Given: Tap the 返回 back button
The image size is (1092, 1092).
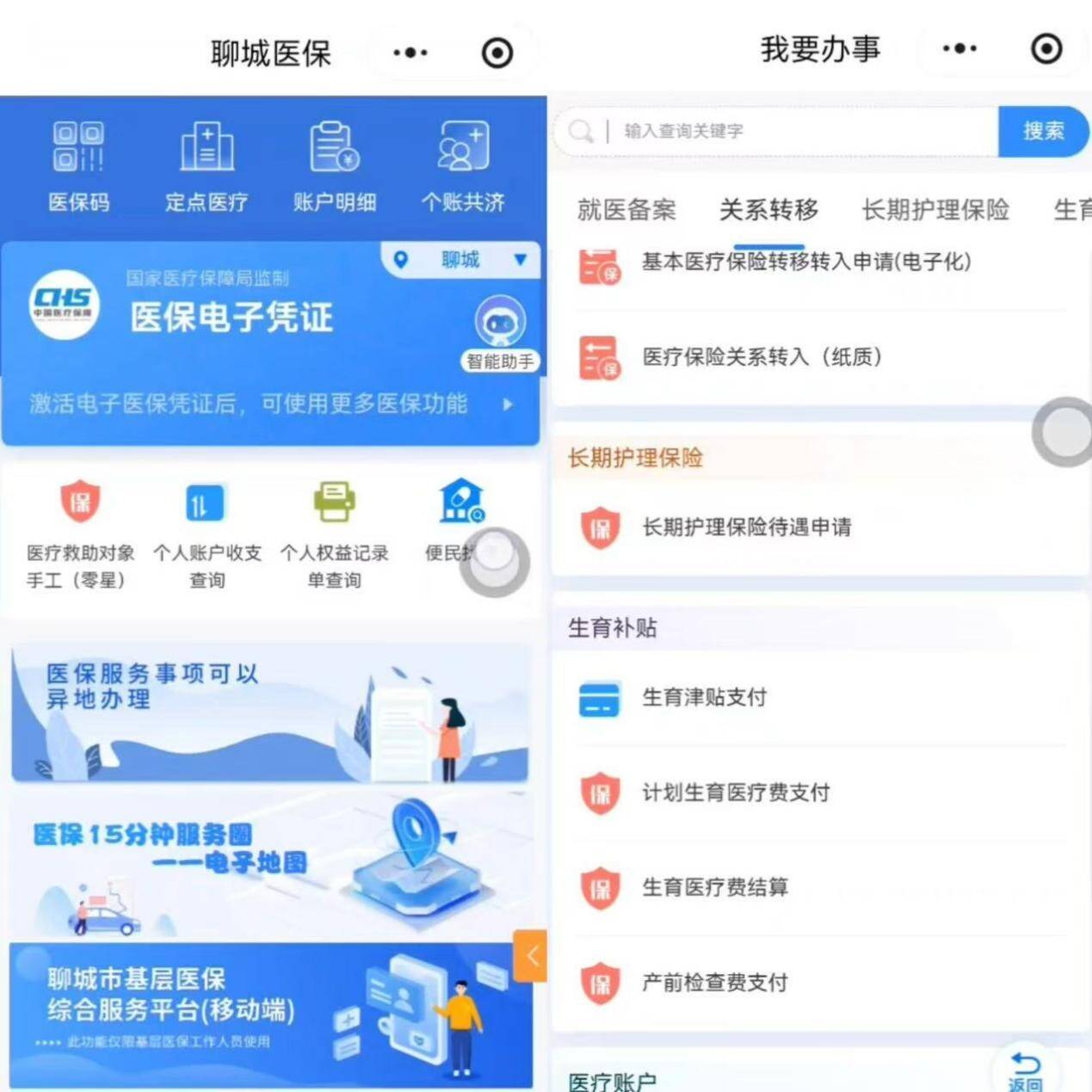Looking at the screenshot, I should click(x=1025, y=1071).
